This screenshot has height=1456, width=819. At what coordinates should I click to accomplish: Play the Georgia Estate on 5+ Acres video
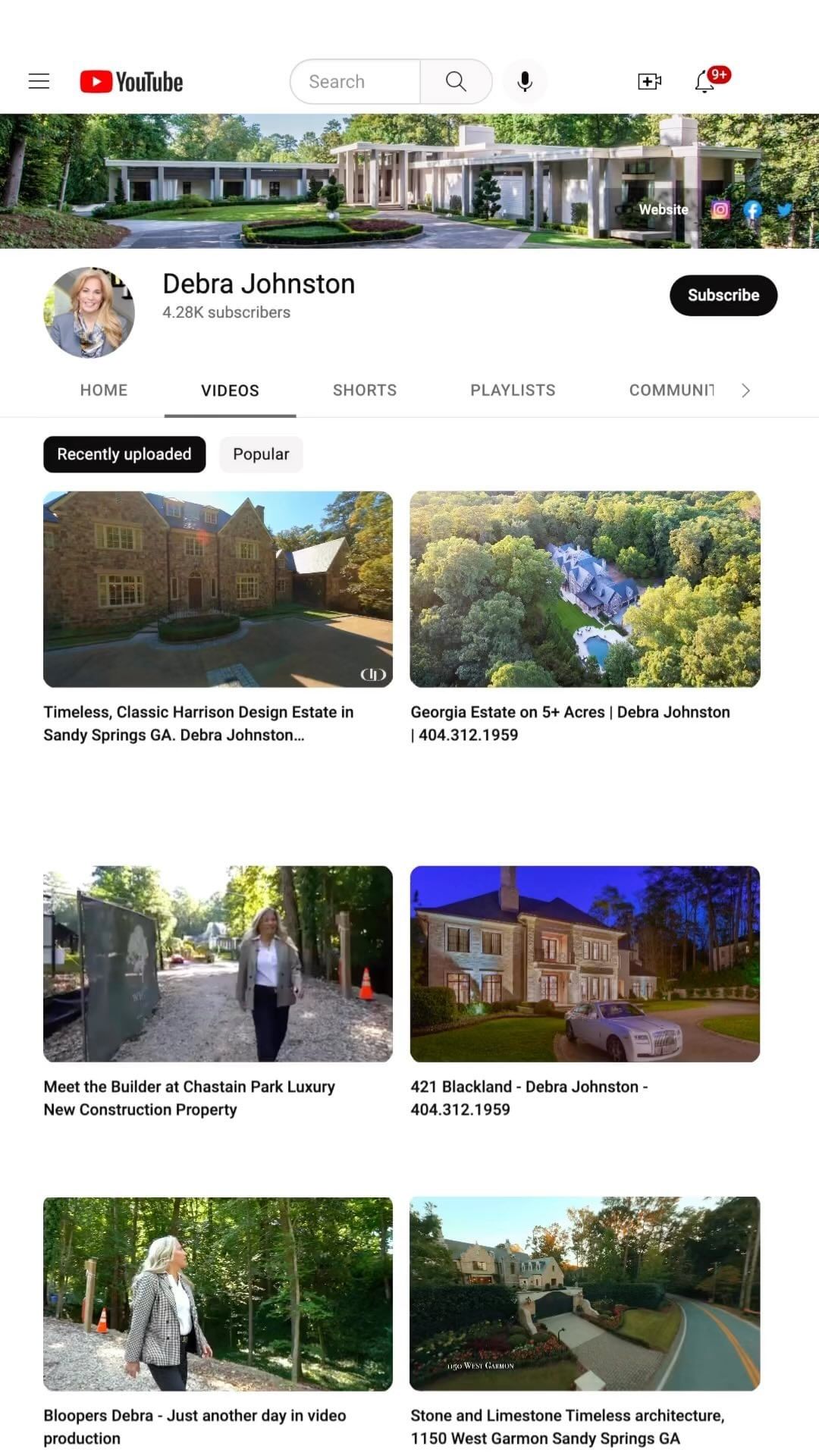(585, 589)
